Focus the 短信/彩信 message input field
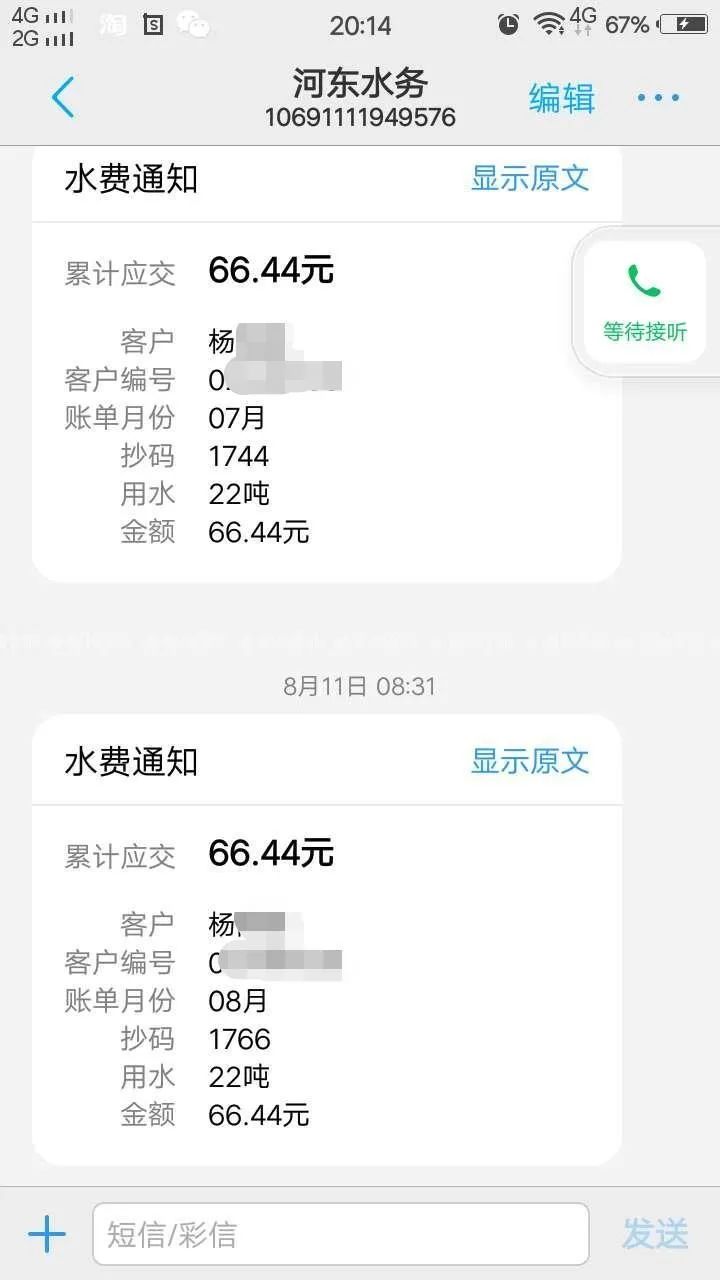 coord(340,1234)
